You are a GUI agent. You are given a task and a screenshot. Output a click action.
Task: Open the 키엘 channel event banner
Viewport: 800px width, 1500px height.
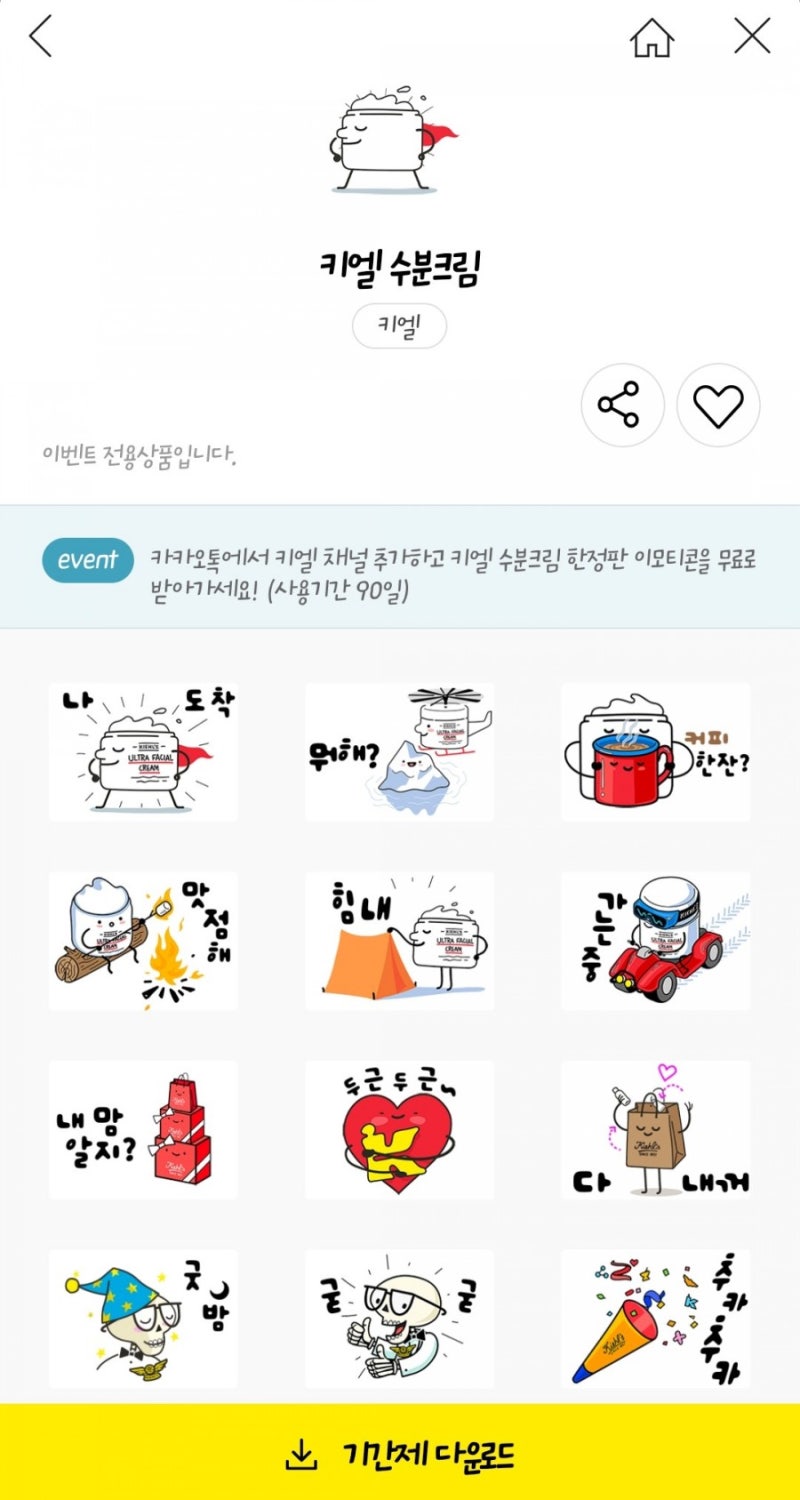pyautogui.click(x=400, y=568)
